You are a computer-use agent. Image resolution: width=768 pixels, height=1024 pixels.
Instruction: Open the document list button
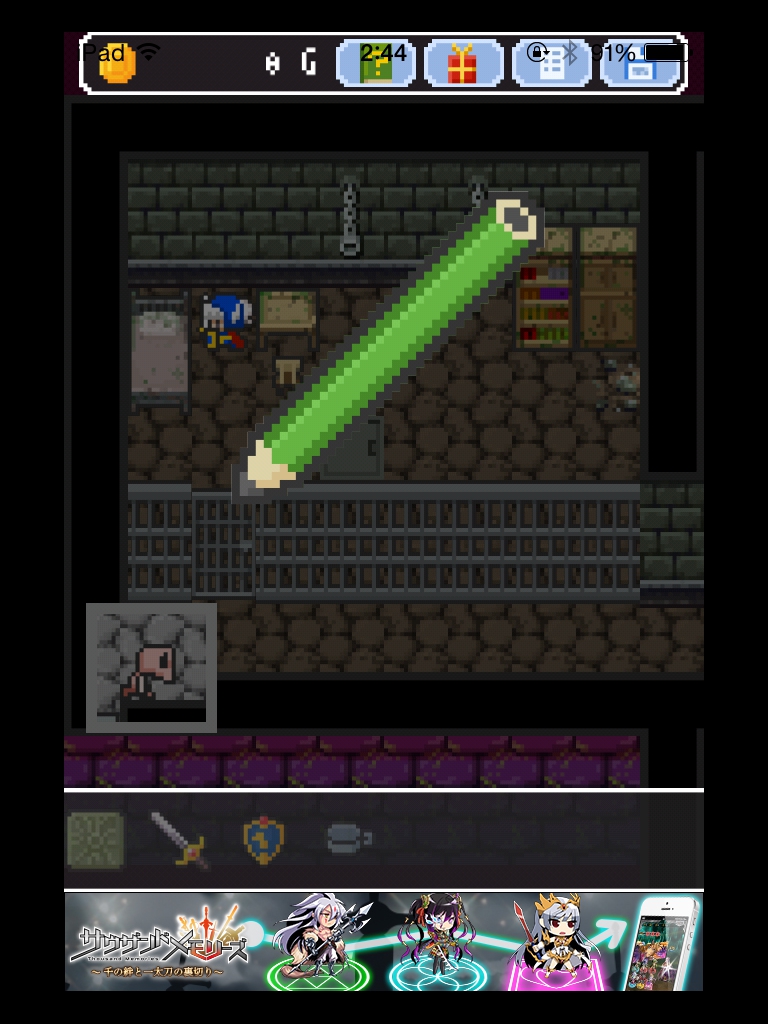click(x=550, y=63)
